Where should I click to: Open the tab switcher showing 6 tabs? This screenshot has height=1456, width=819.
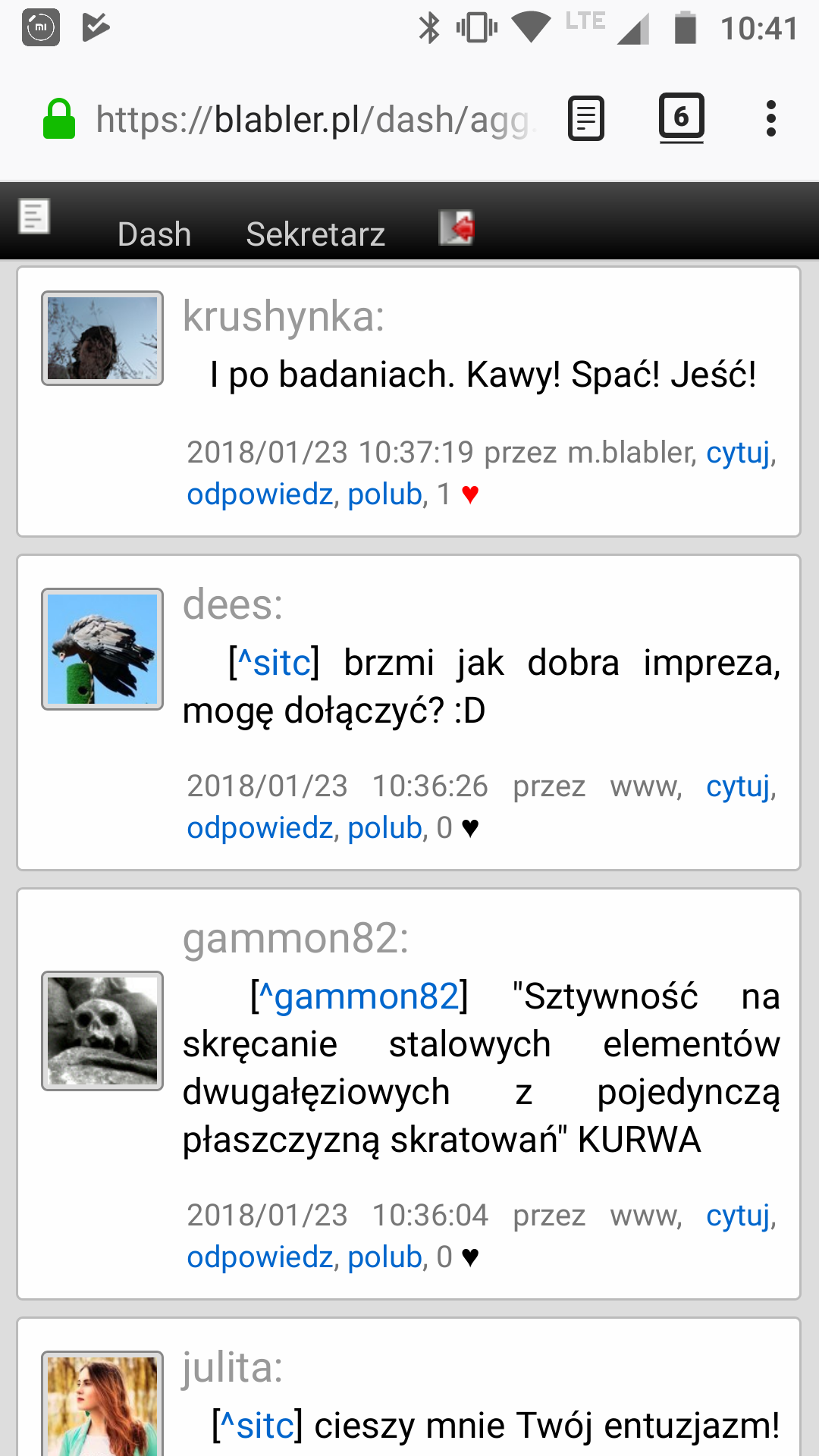click(x=681, y=118)
